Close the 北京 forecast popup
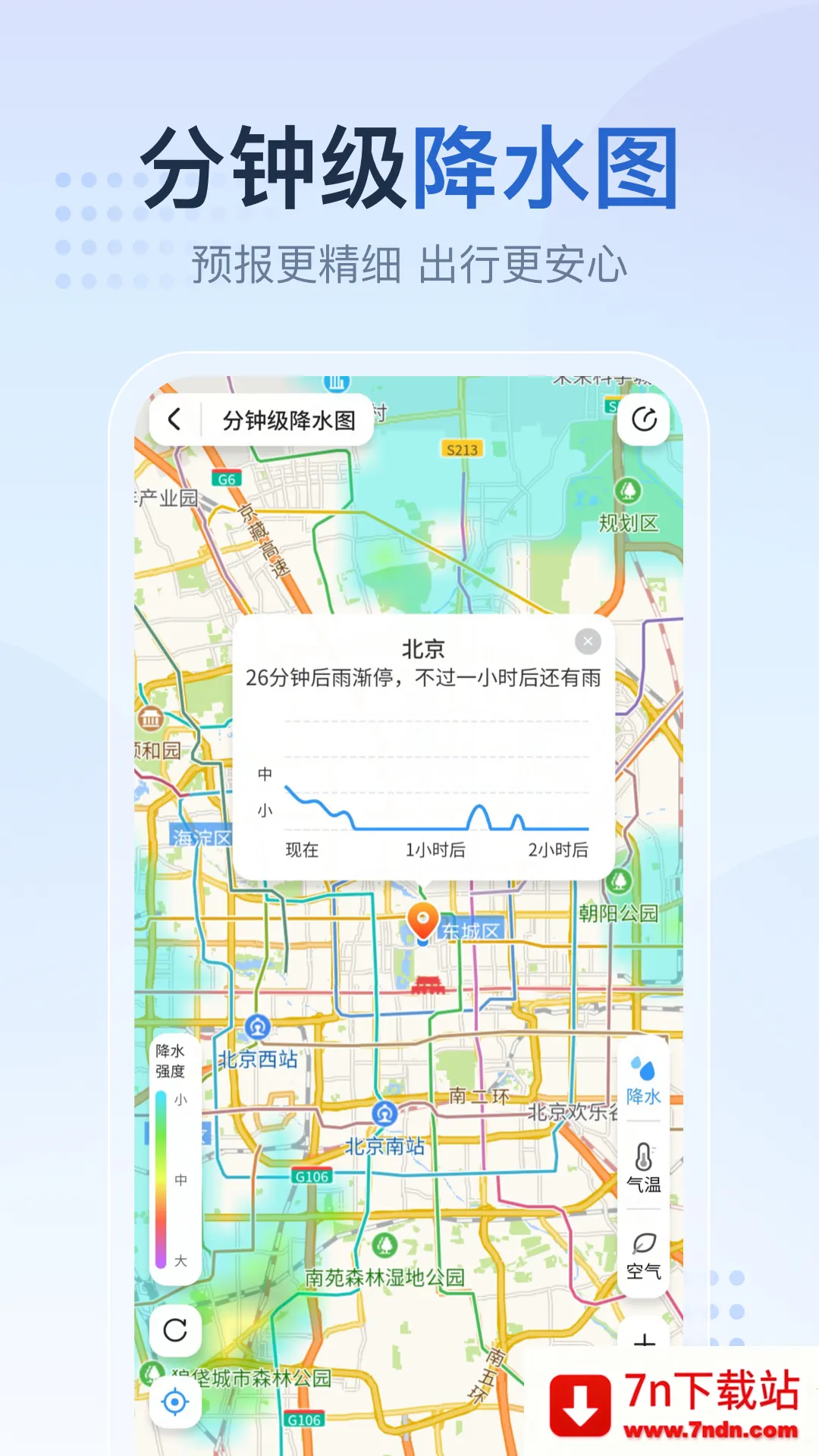Viewport: 819px width, 1456px height. point(586,641)
